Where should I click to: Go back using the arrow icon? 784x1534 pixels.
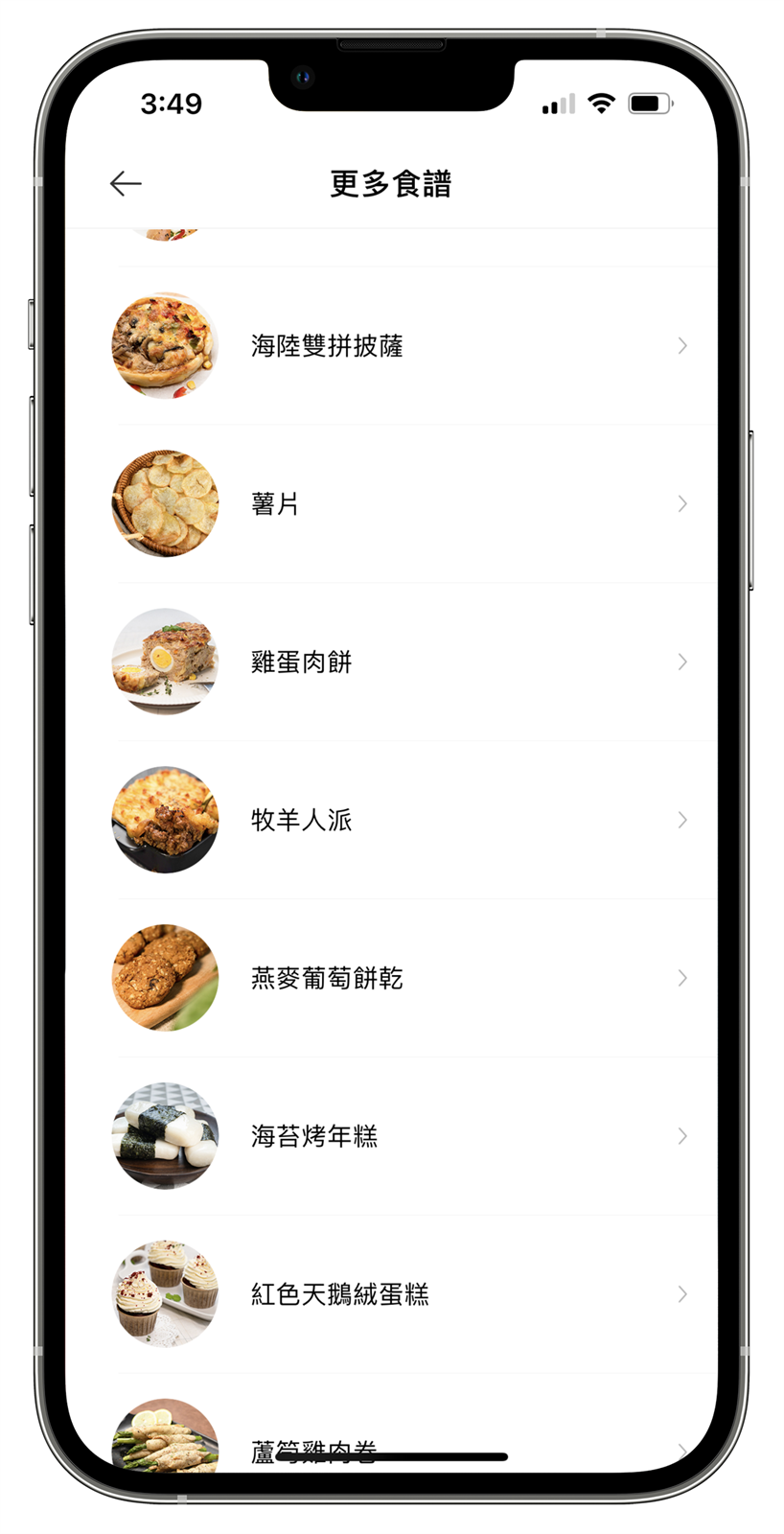[x=126, y=183]
